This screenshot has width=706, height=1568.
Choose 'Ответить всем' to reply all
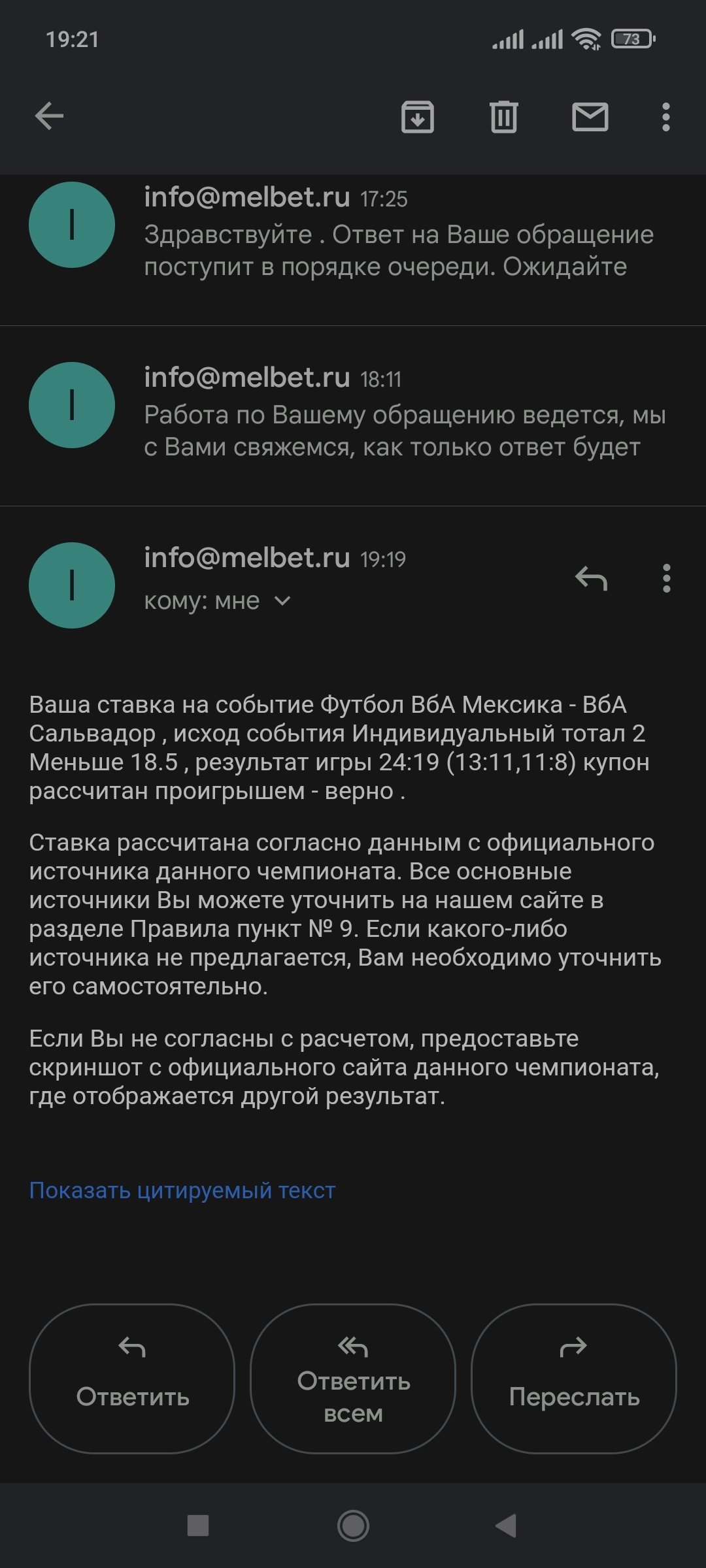click(x=353, y=1379)
